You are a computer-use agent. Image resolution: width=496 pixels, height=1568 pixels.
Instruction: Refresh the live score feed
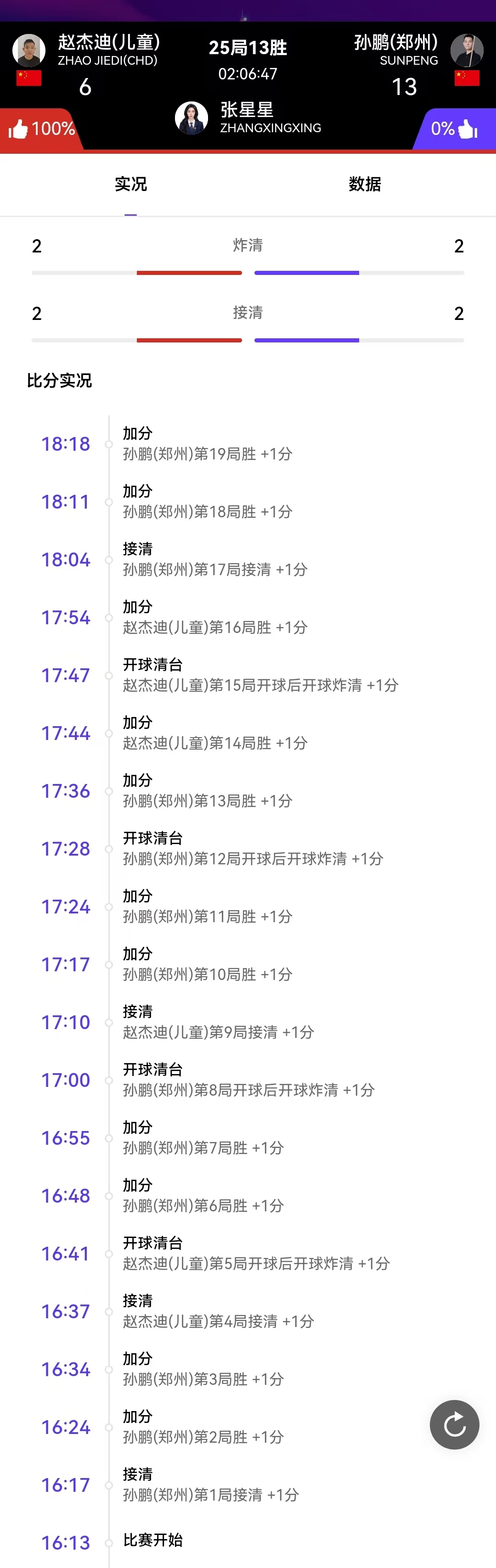coord(454,1424)
